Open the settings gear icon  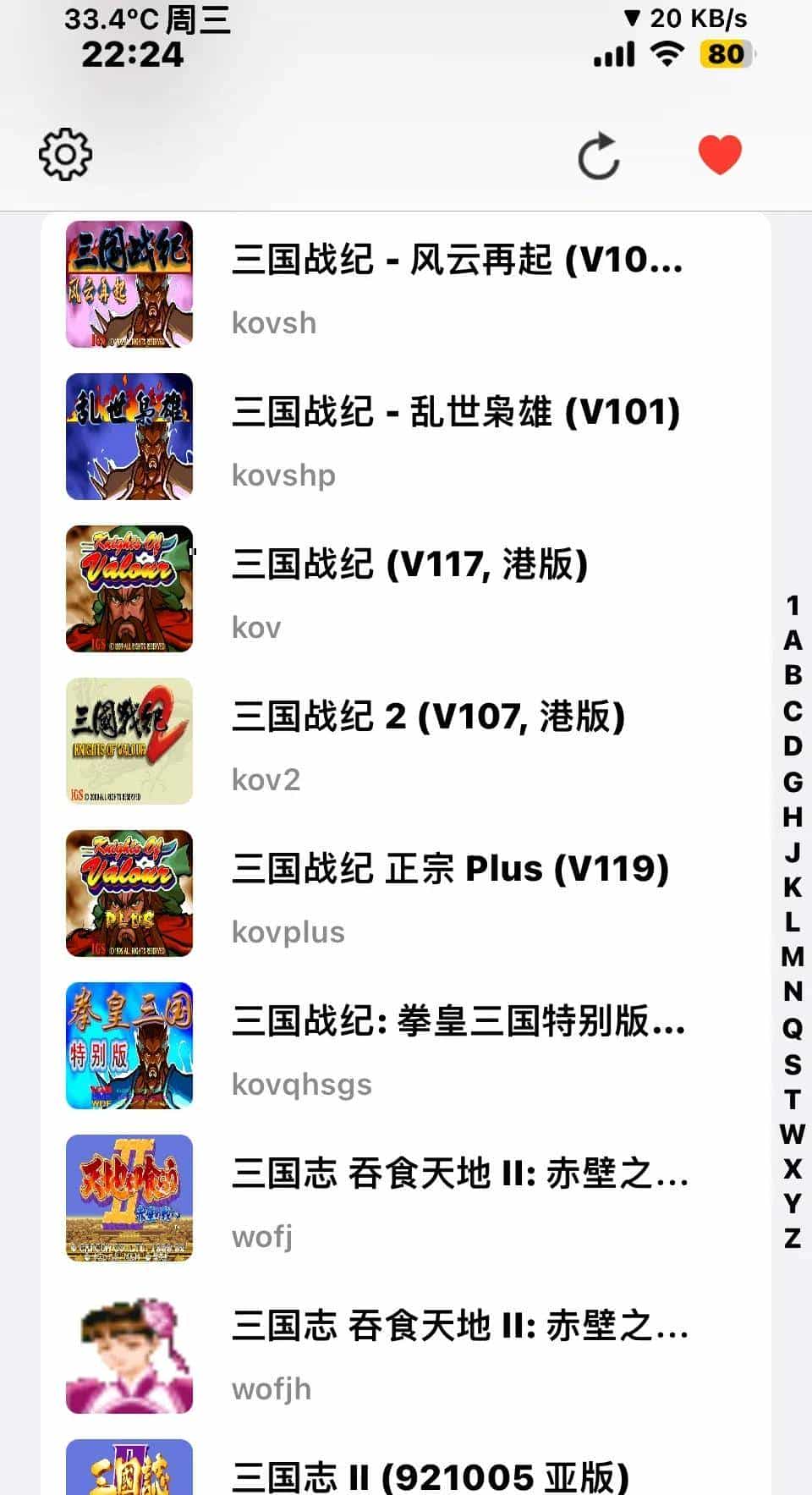[x=63, y=156]
